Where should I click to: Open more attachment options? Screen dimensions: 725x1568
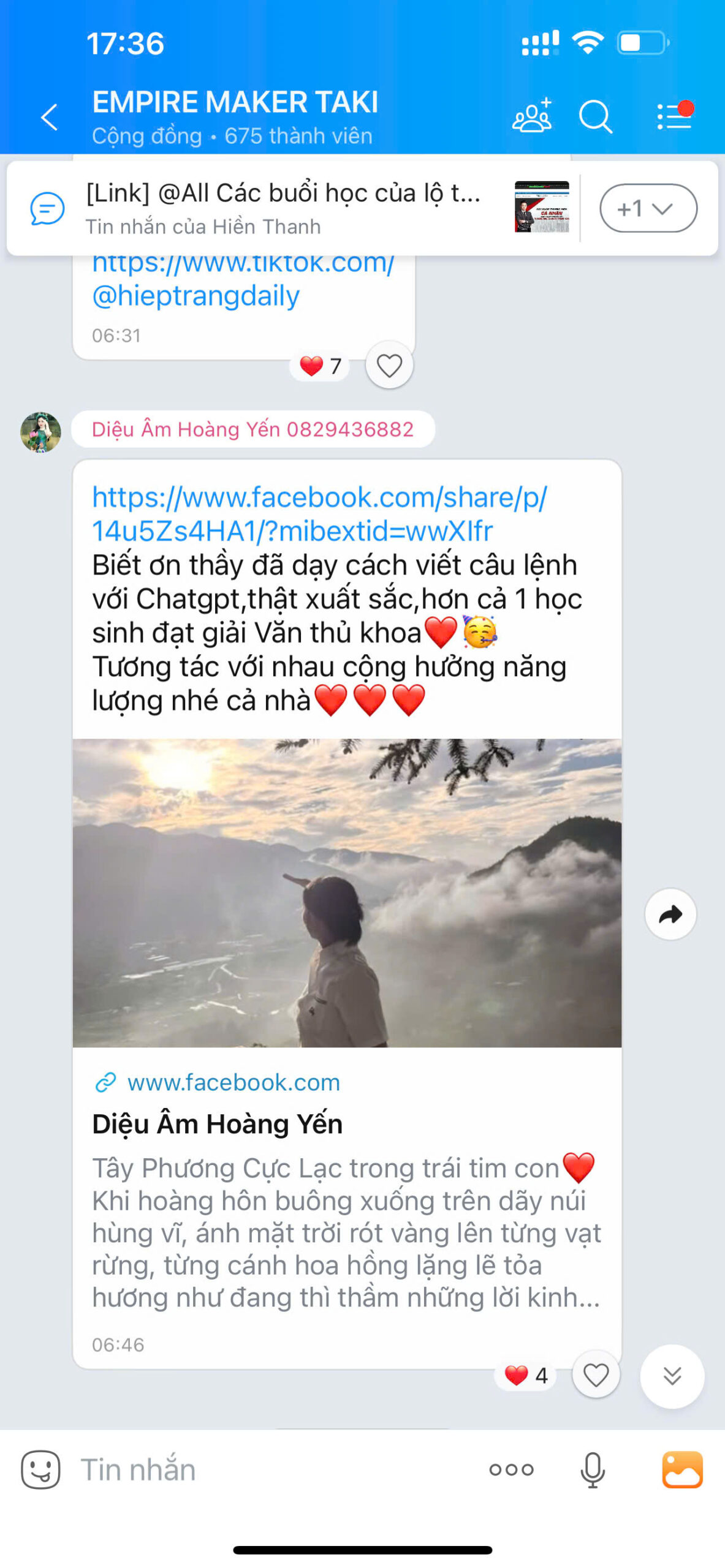point(511,1470)
